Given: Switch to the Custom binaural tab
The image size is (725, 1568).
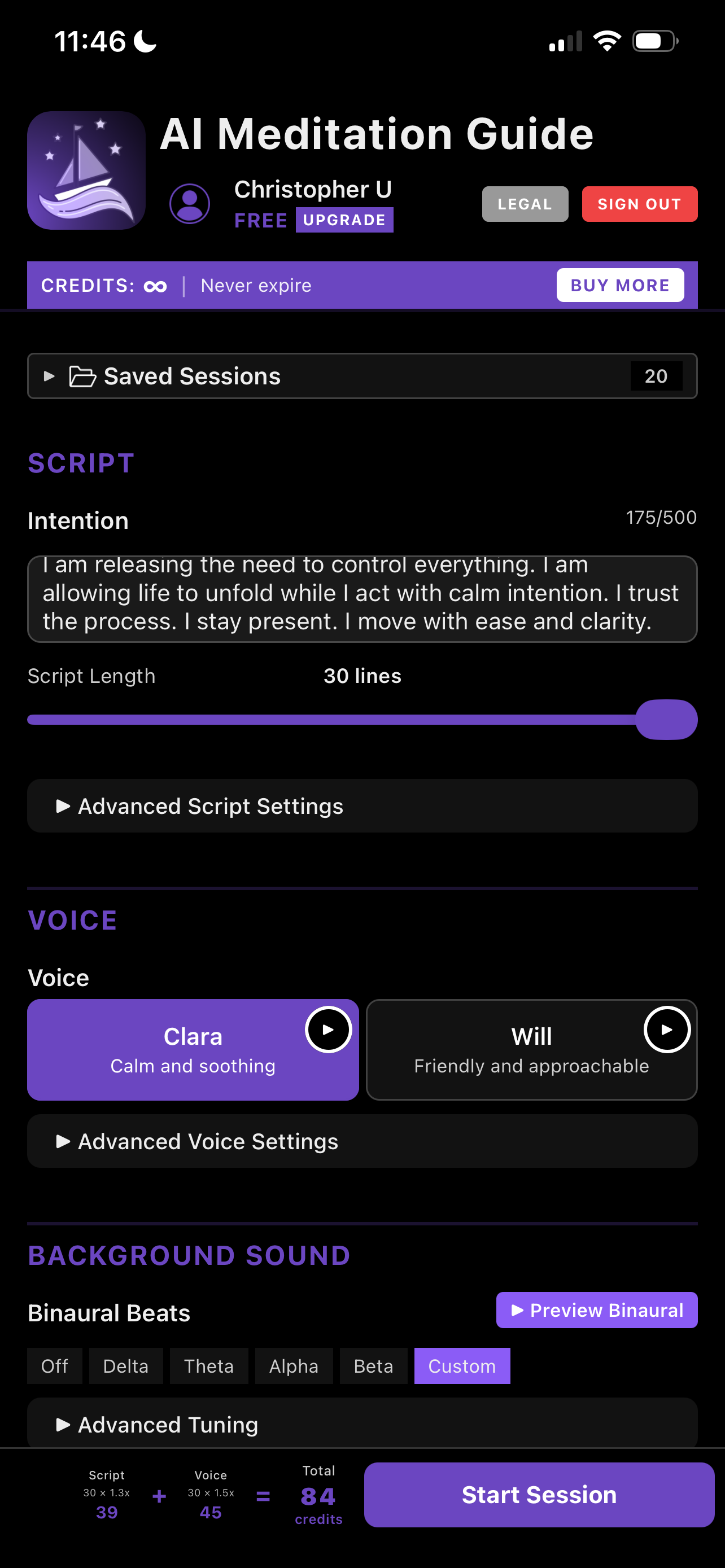Looking at the screenshot, I should (x=462, y=1365).
